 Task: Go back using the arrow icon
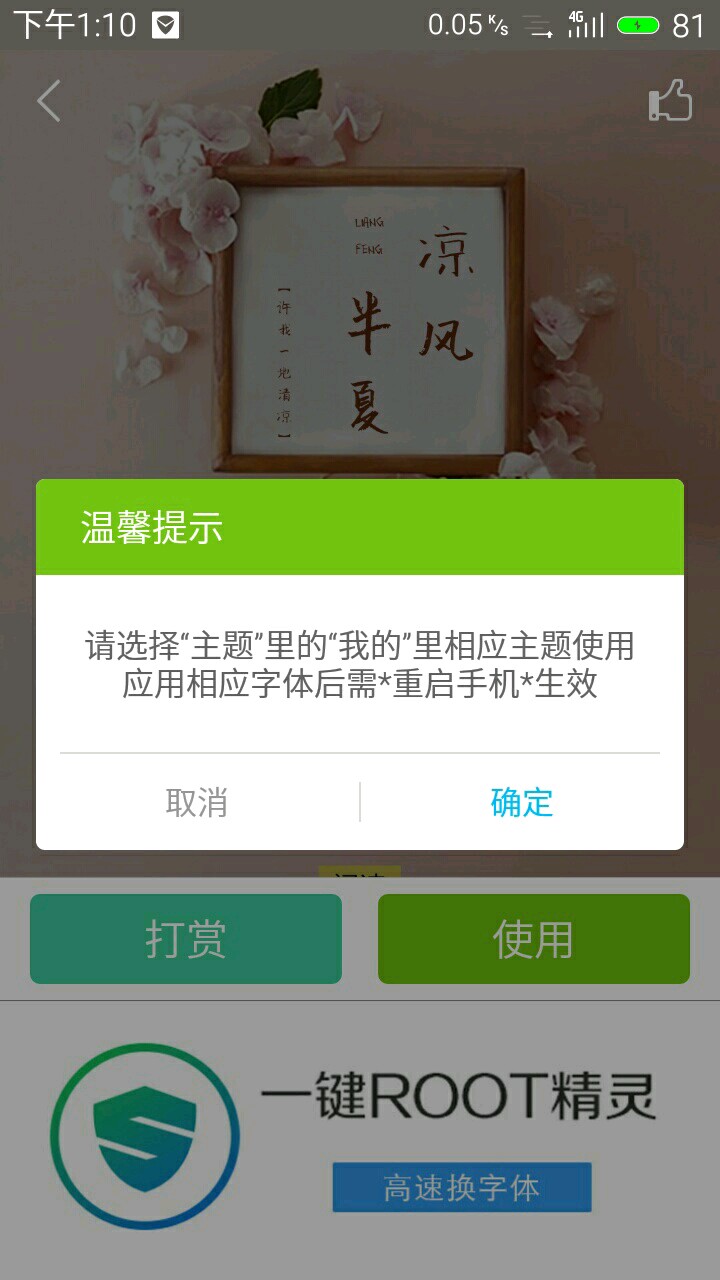(48, 101)
